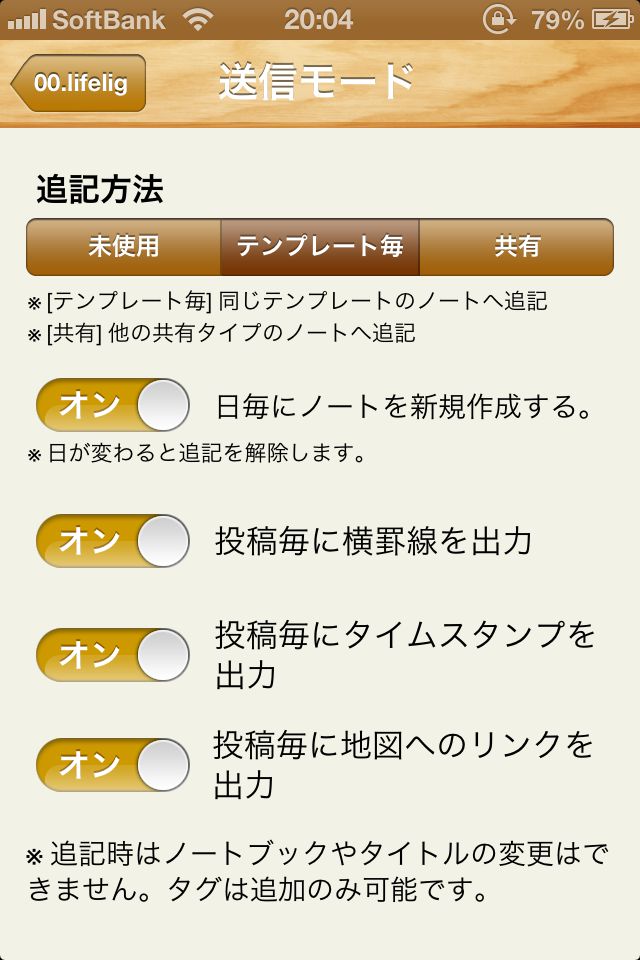Toggle 地図へのリンク output switch
The image size is (640, 960).
(113, 765)
